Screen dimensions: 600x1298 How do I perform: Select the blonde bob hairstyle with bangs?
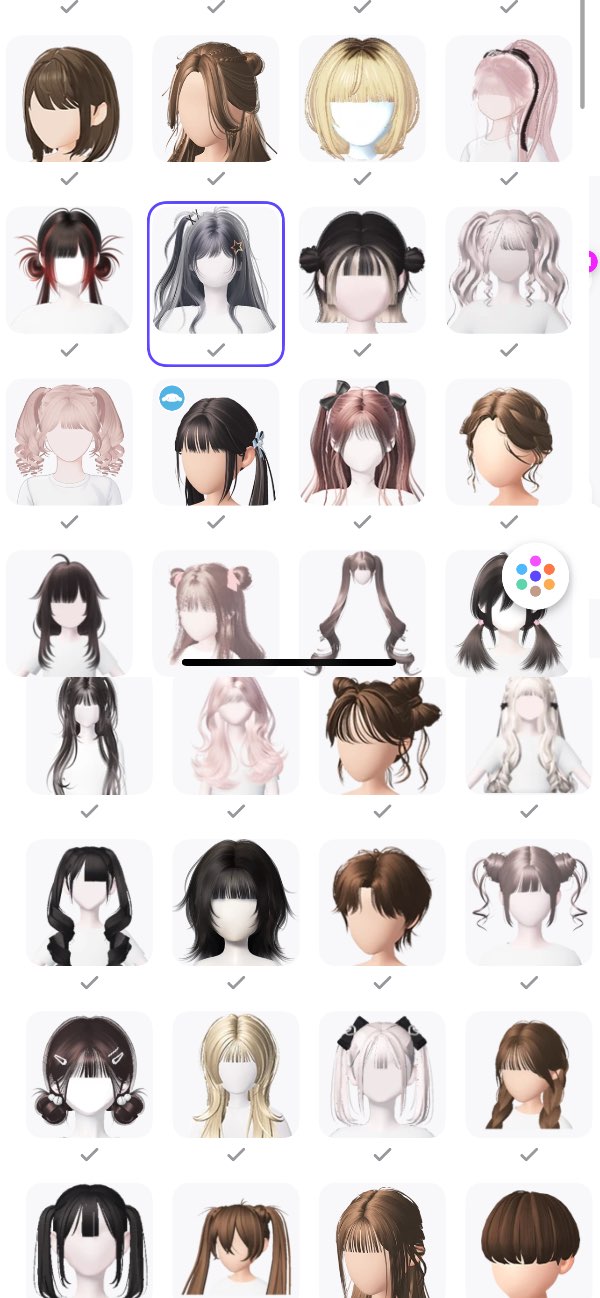pyautogui.click(x=362, y=98)
